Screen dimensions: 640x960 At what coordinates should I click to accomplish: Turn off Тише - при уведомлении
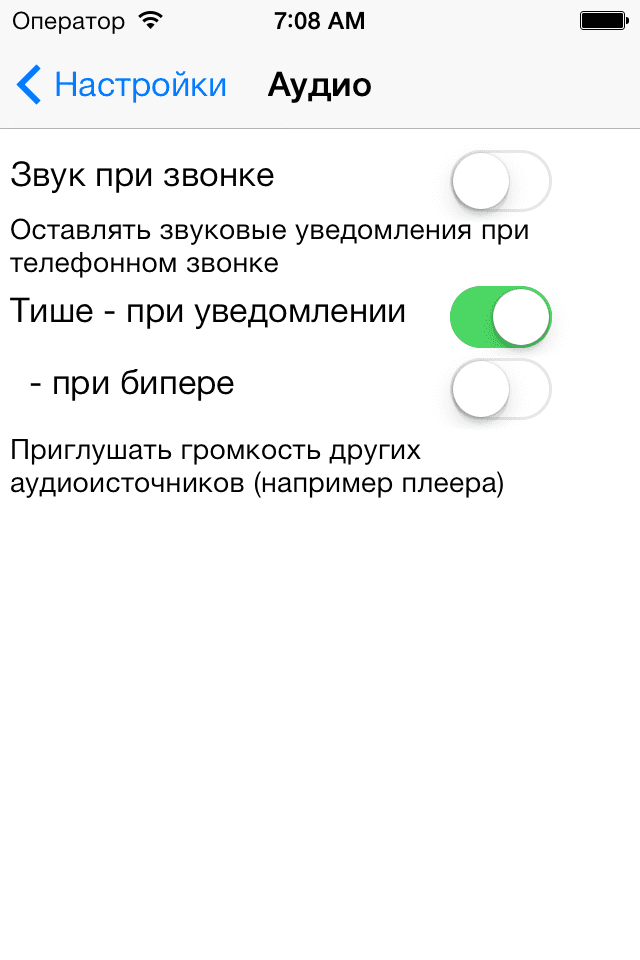501,316
